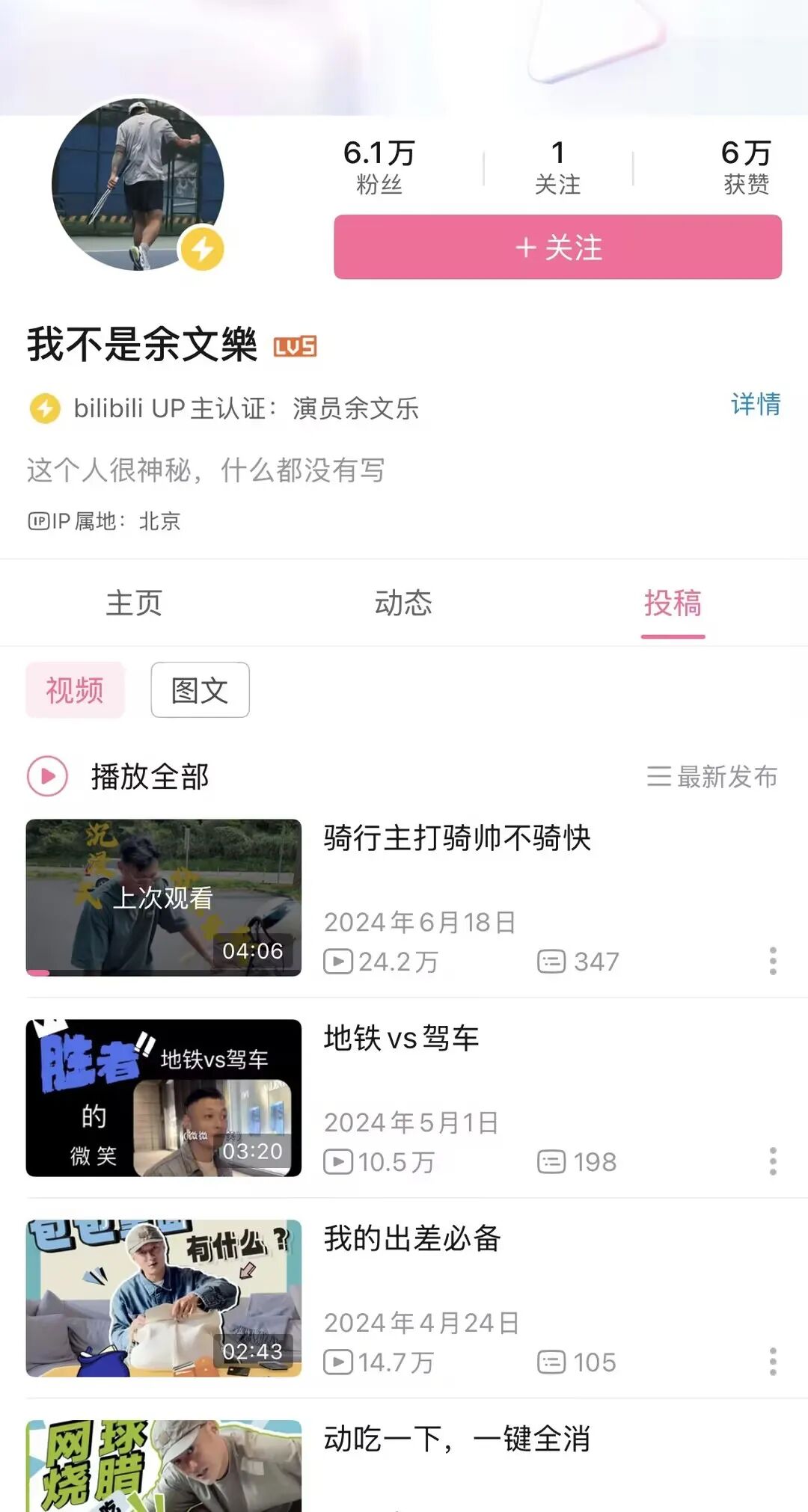Open the video 我的出差必备
The image size is (808, 1512).
[411, 1239]
